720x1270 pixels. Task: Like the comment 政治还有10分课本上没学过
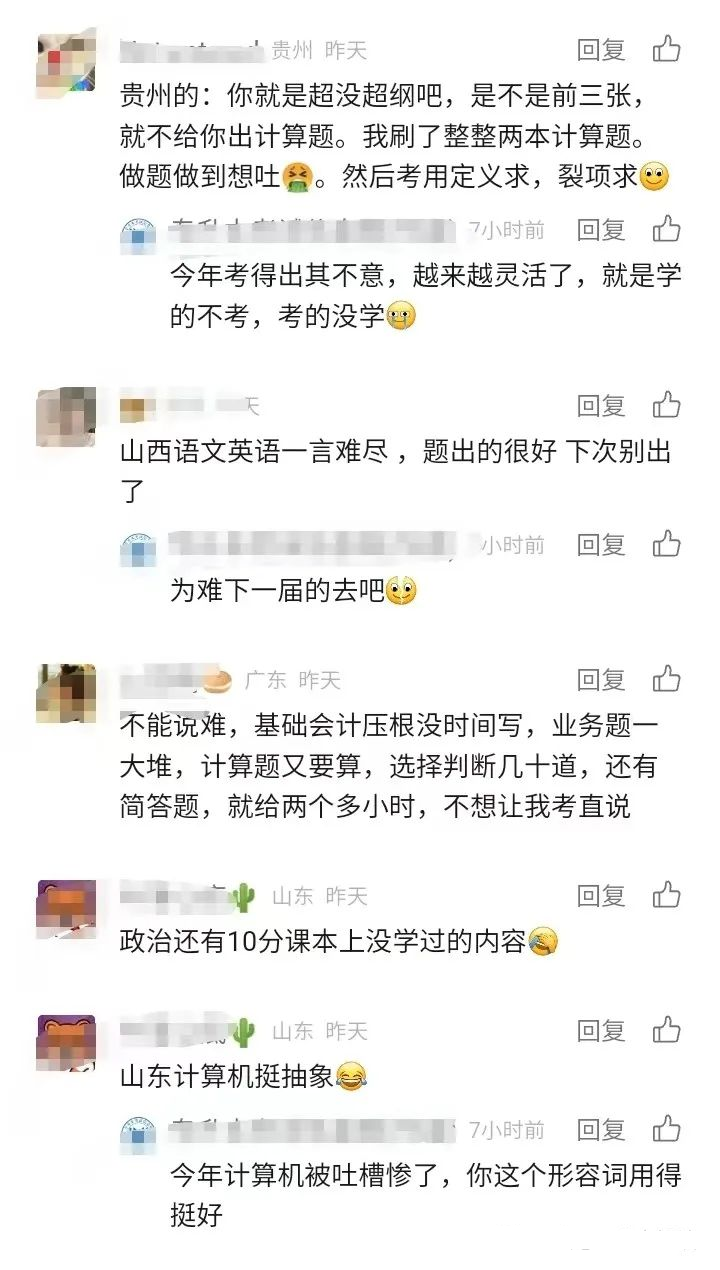[667, 895]
